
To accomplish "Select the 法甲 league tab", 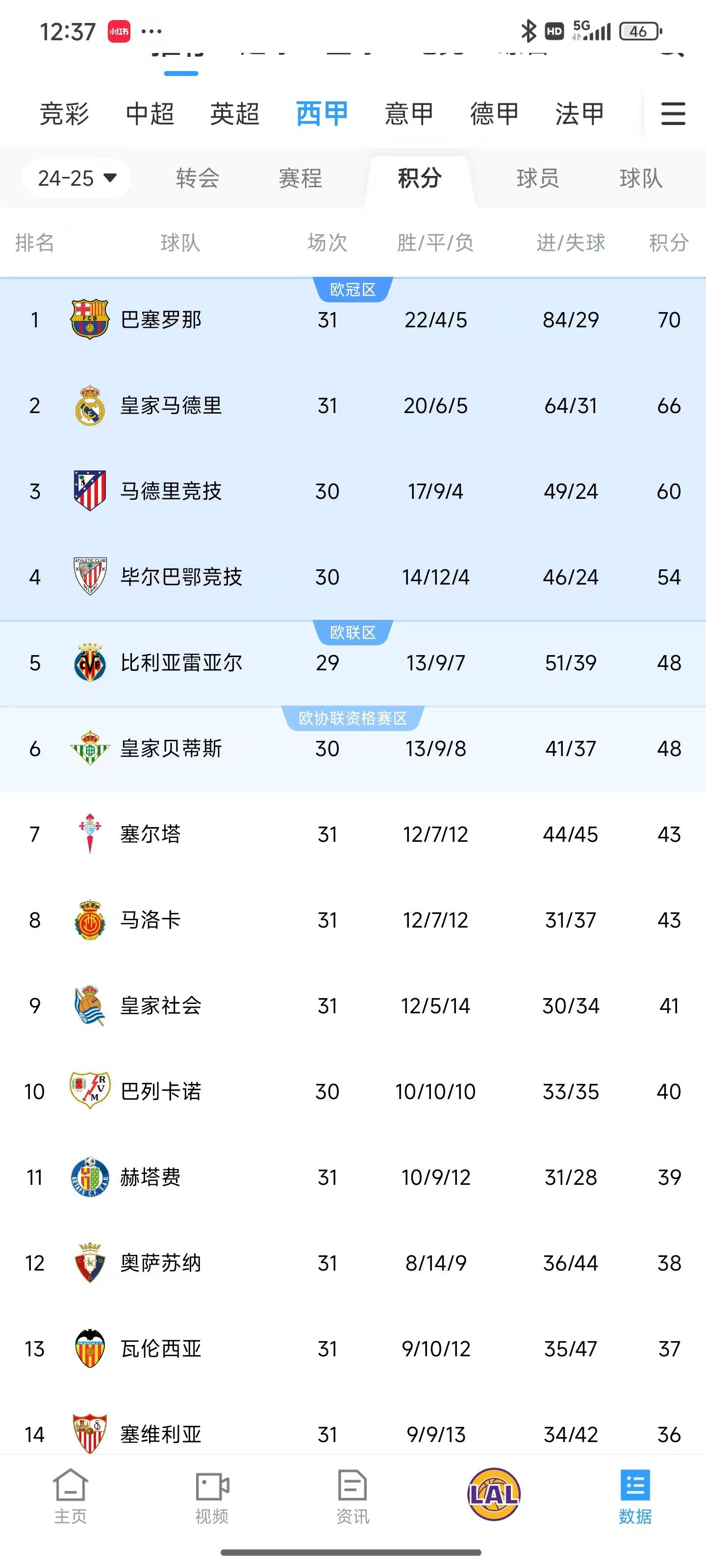I will (580, 114).
